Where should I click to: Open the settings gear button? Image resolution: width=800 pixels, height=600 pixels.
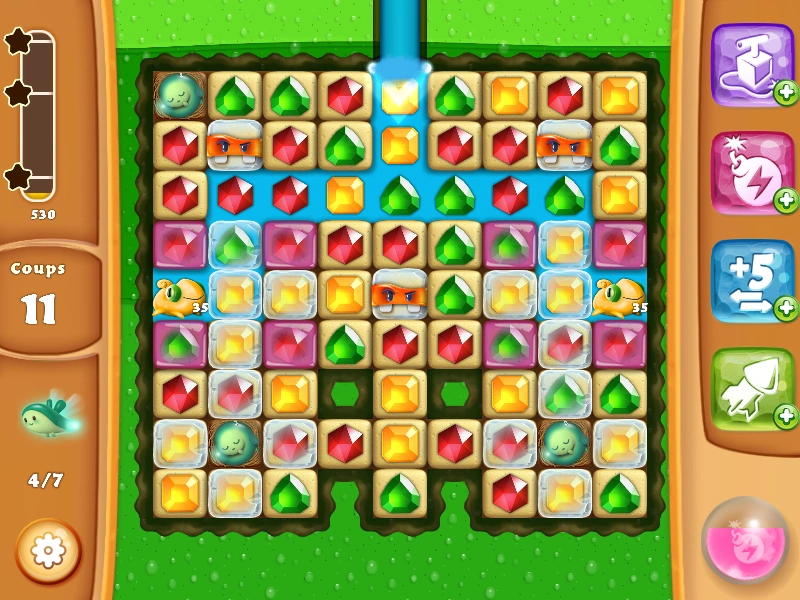(x=48, y=551)
